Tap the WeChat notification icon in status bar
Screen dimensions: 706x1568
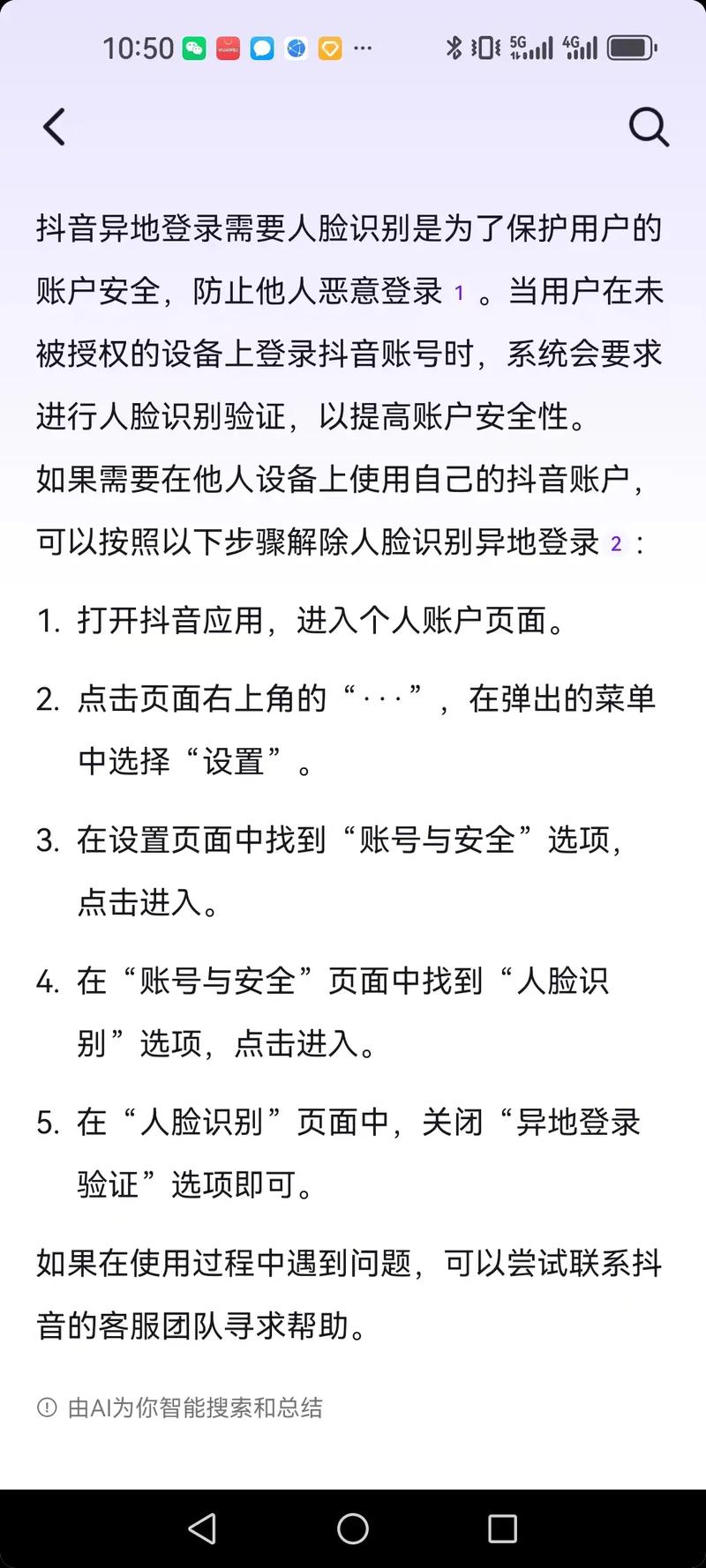tap(196, 49)
